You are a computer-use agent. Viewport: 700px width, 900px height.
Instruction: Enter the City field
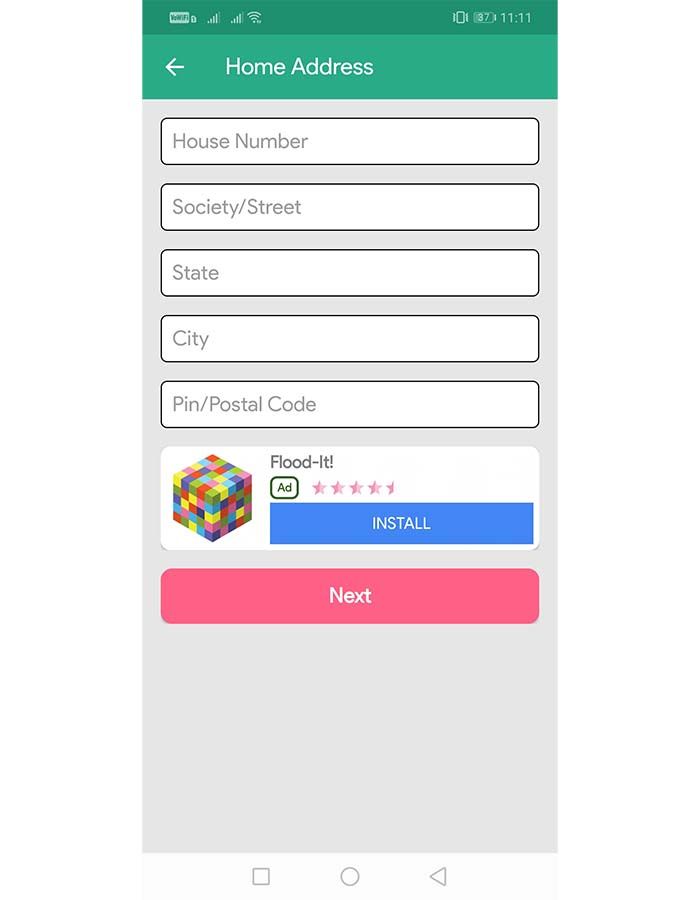(x=350, y=339)
